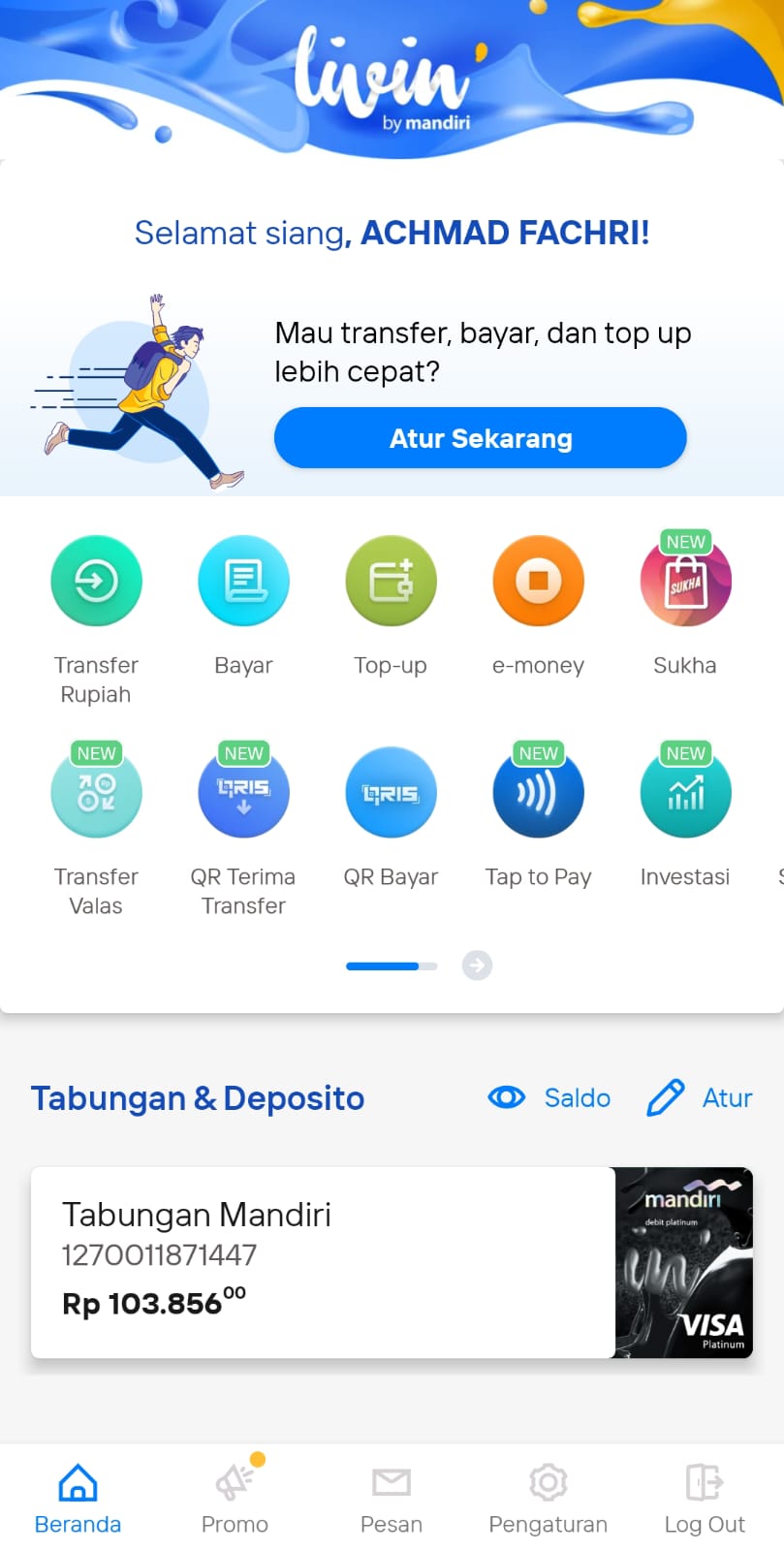This screenshot has height=1551, width=784.
Task: Toggle Saldo visibility
Action: click(549, 1097)
